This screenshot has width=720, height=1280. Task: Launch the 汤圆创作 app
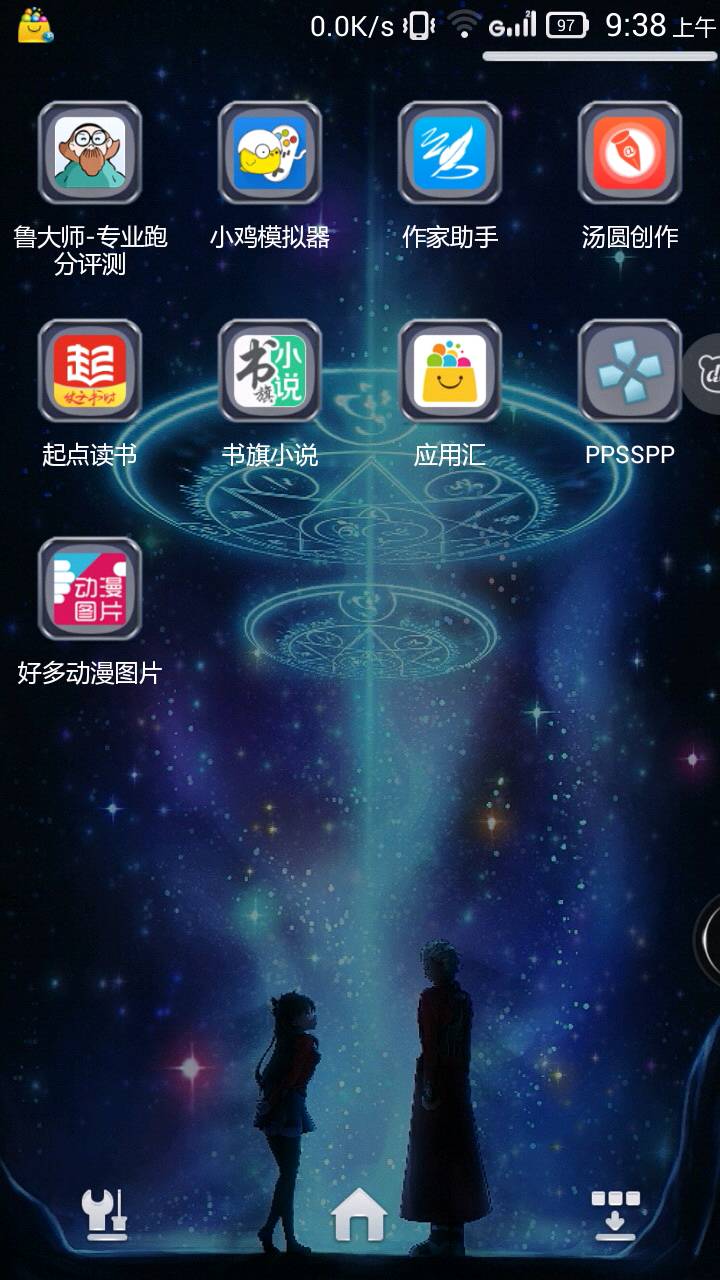(630, 153)
